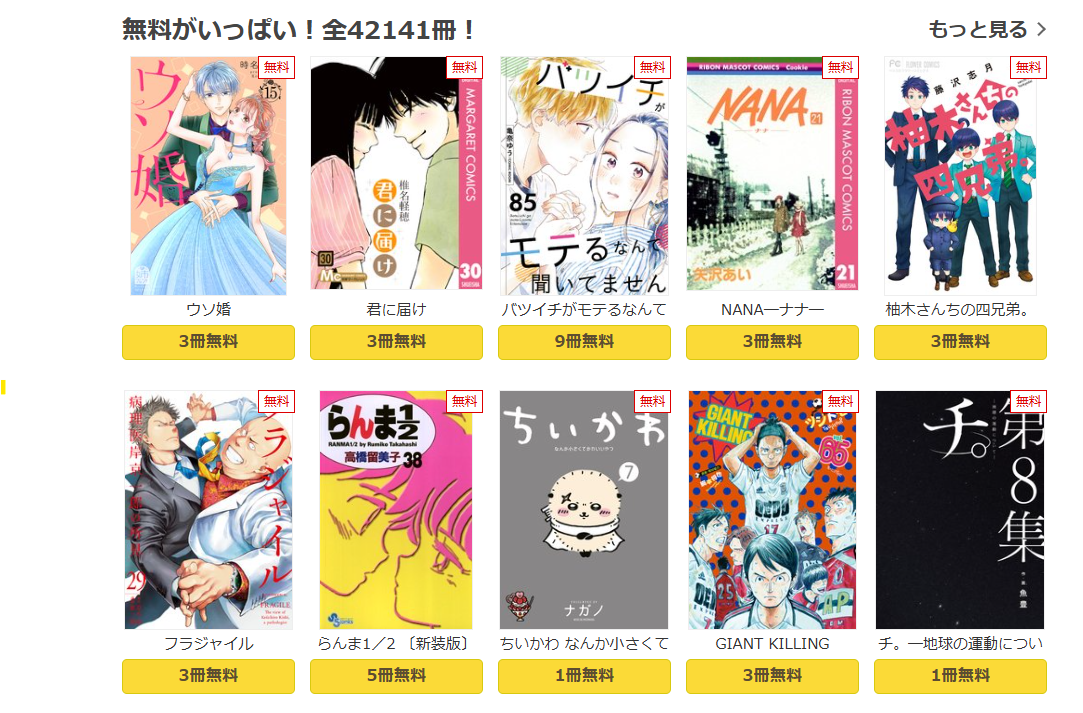The image size is (1083, 713).
Task: Tap 3冊無料 button under ウソ婚
Action: click(208, 342)
